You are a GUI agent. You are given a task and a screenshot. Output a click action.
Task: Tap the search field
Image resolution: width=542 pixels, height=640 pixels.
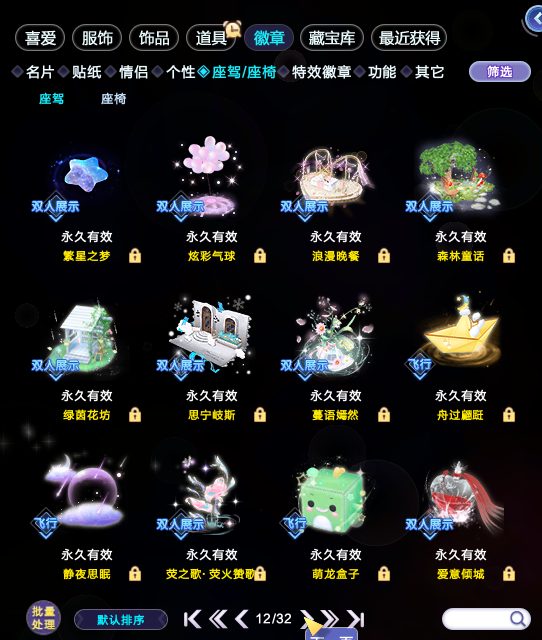click(x=486, y=619)
